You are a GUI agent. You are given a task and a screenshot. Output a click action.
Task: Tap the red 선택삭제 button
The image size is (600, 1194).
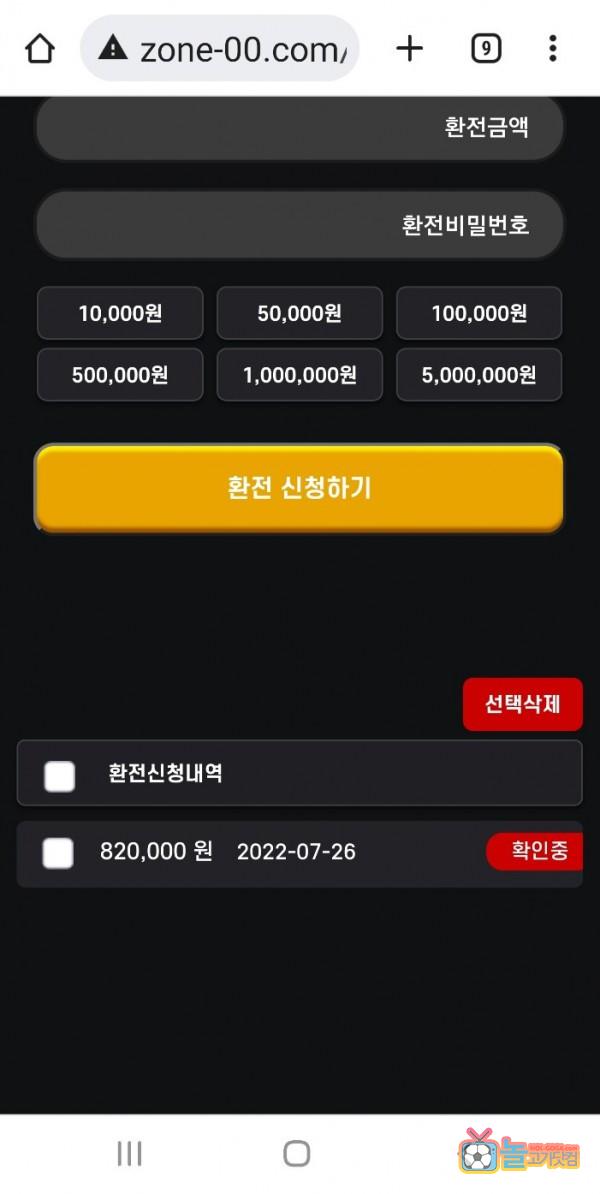(522, 704)
